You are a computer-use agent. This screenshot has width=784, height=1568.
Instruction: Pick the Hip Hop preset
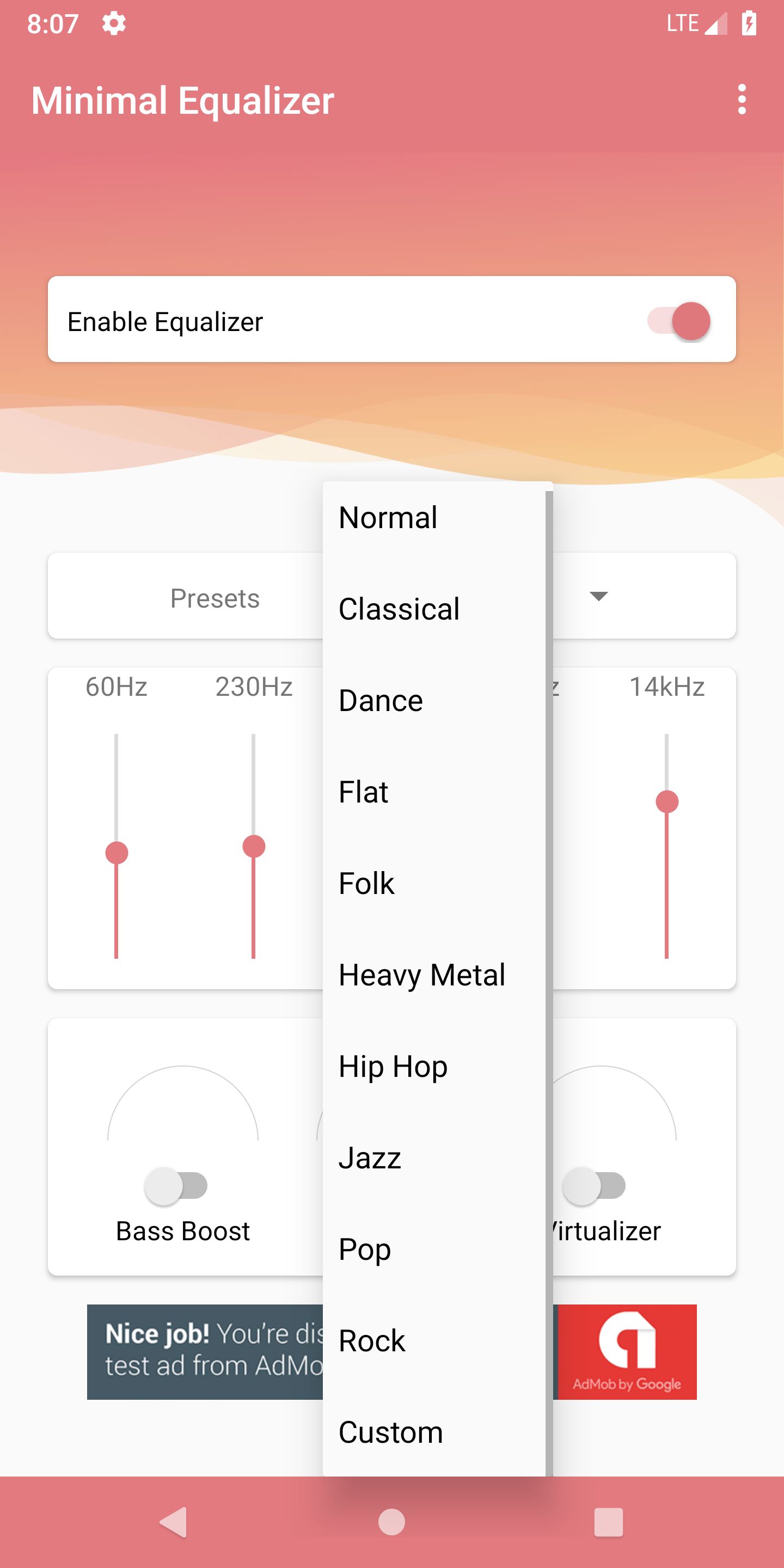tap(434, 1067)
